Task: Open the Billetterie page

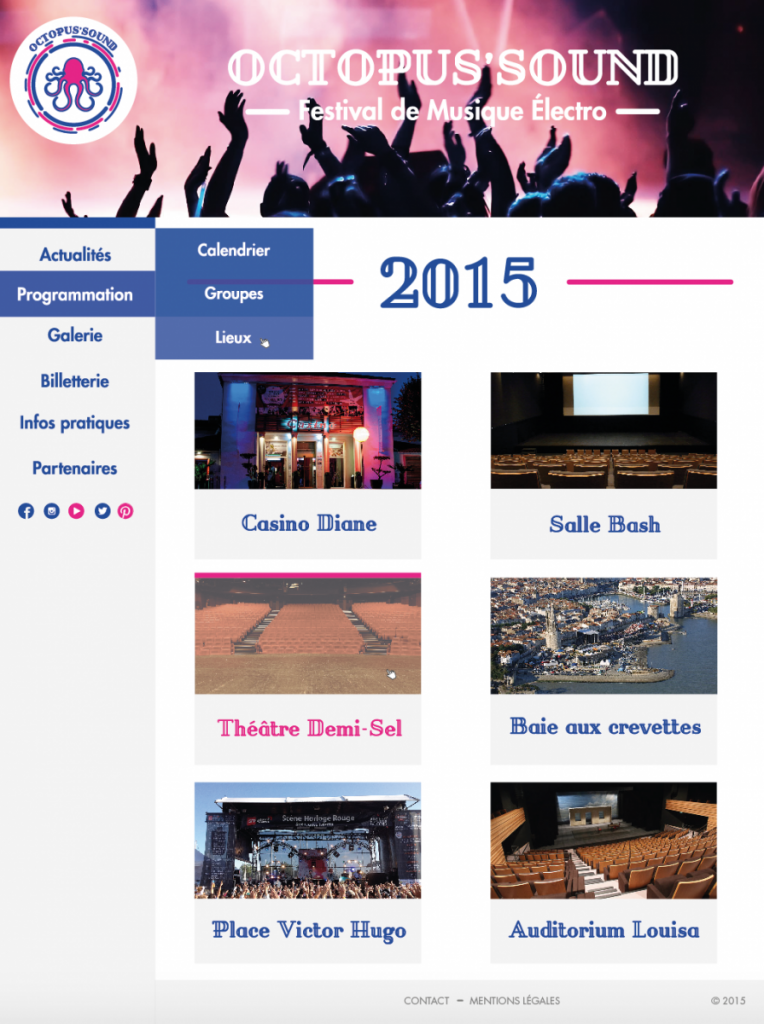Action: tap(75, 381)
